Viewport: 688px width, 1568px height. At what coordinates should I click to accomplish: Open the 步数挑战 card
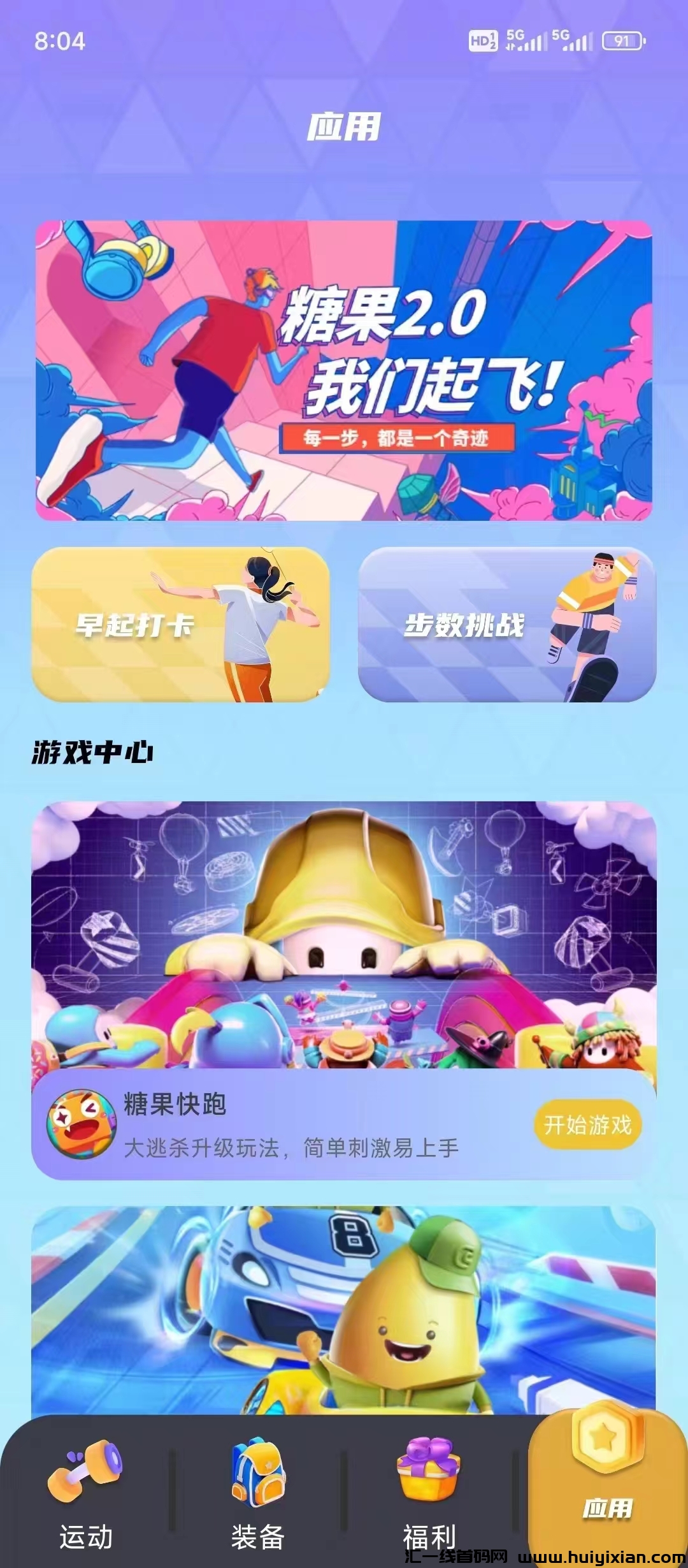tap(507, 625)
